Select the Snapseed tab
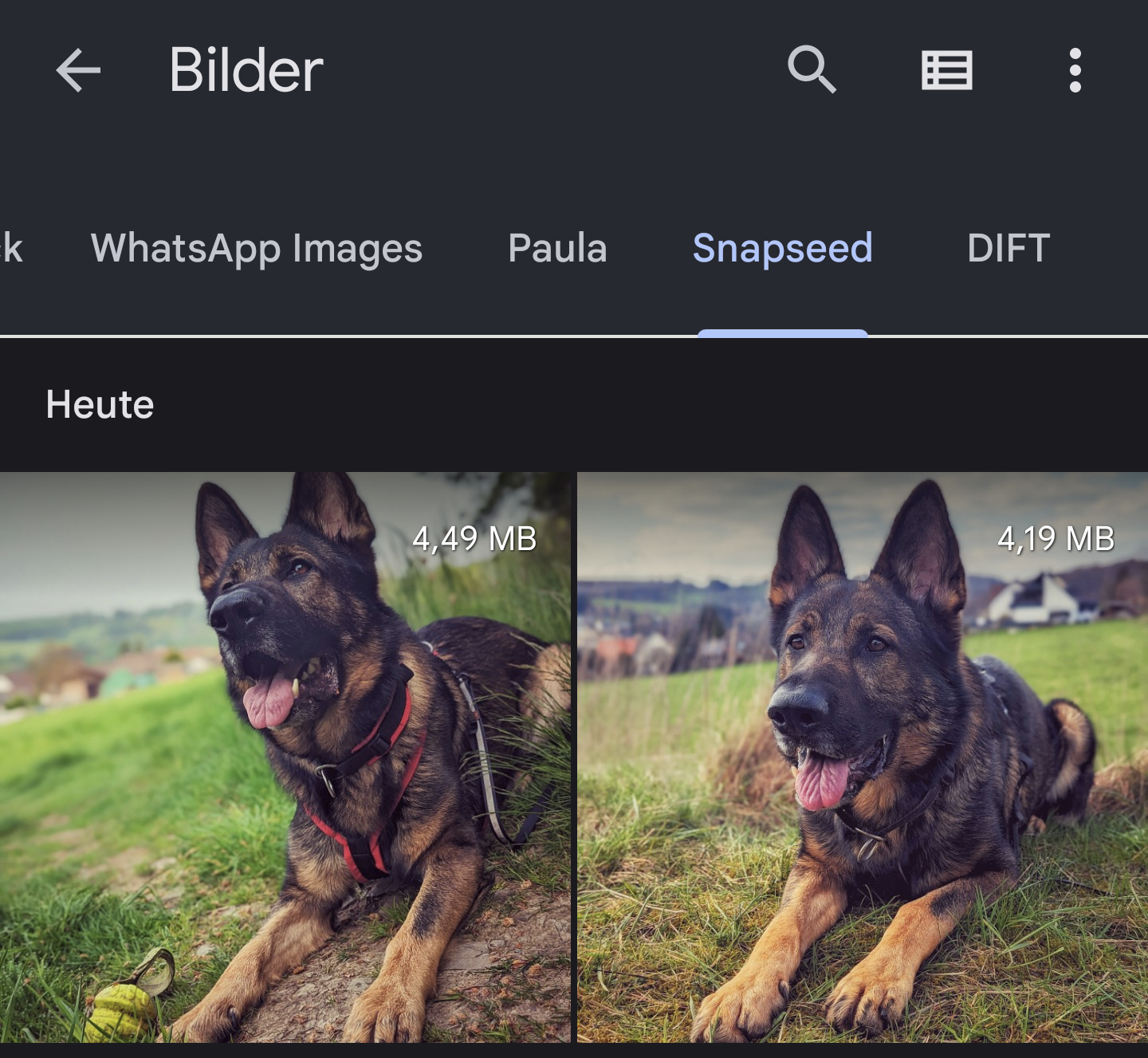The width and height of the screenshot is (1148, 1058). 782,249
